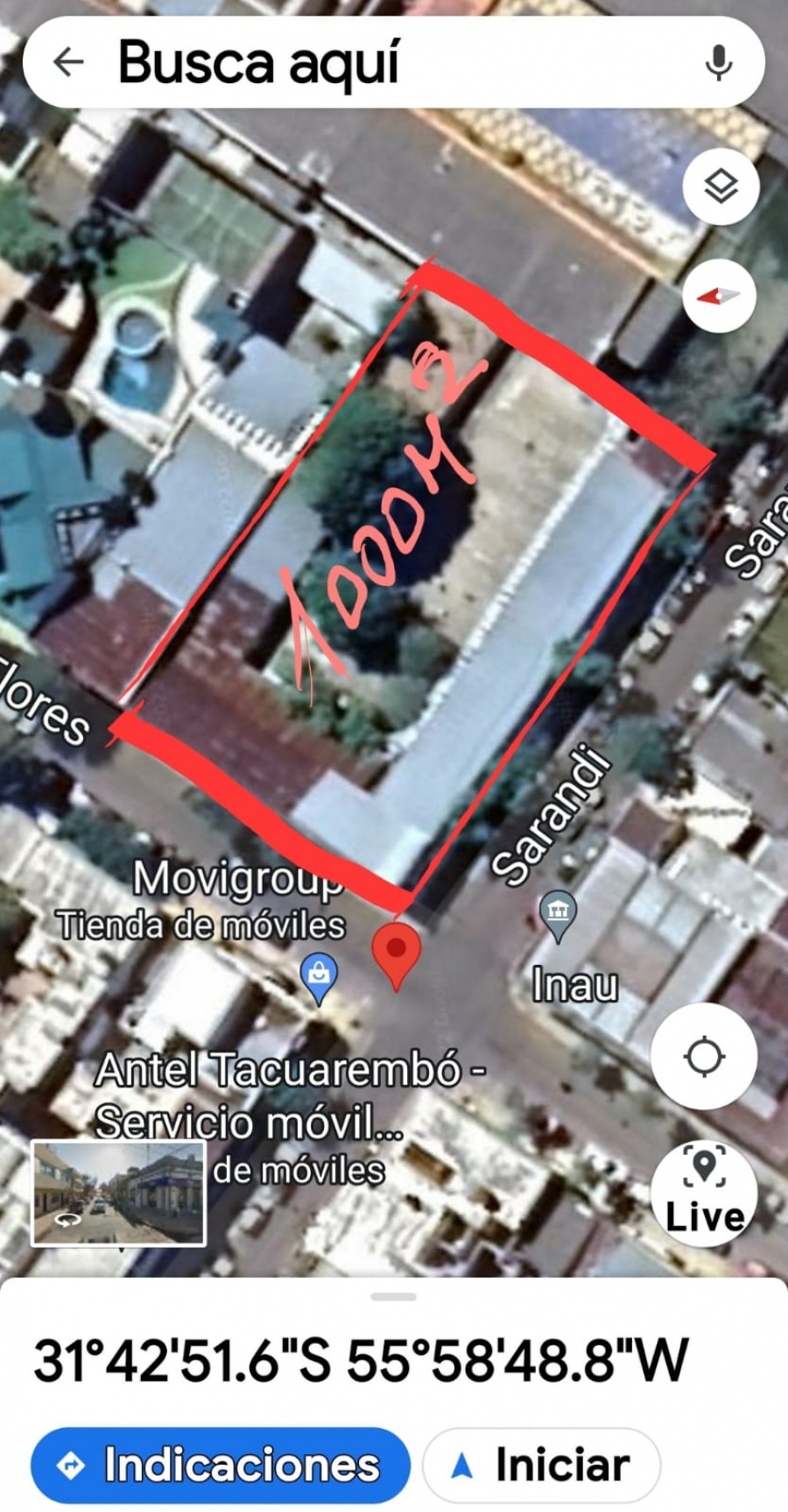788x1512 pixels.
Task: Get directions with Indicaciones
Action: point(221,1465)
